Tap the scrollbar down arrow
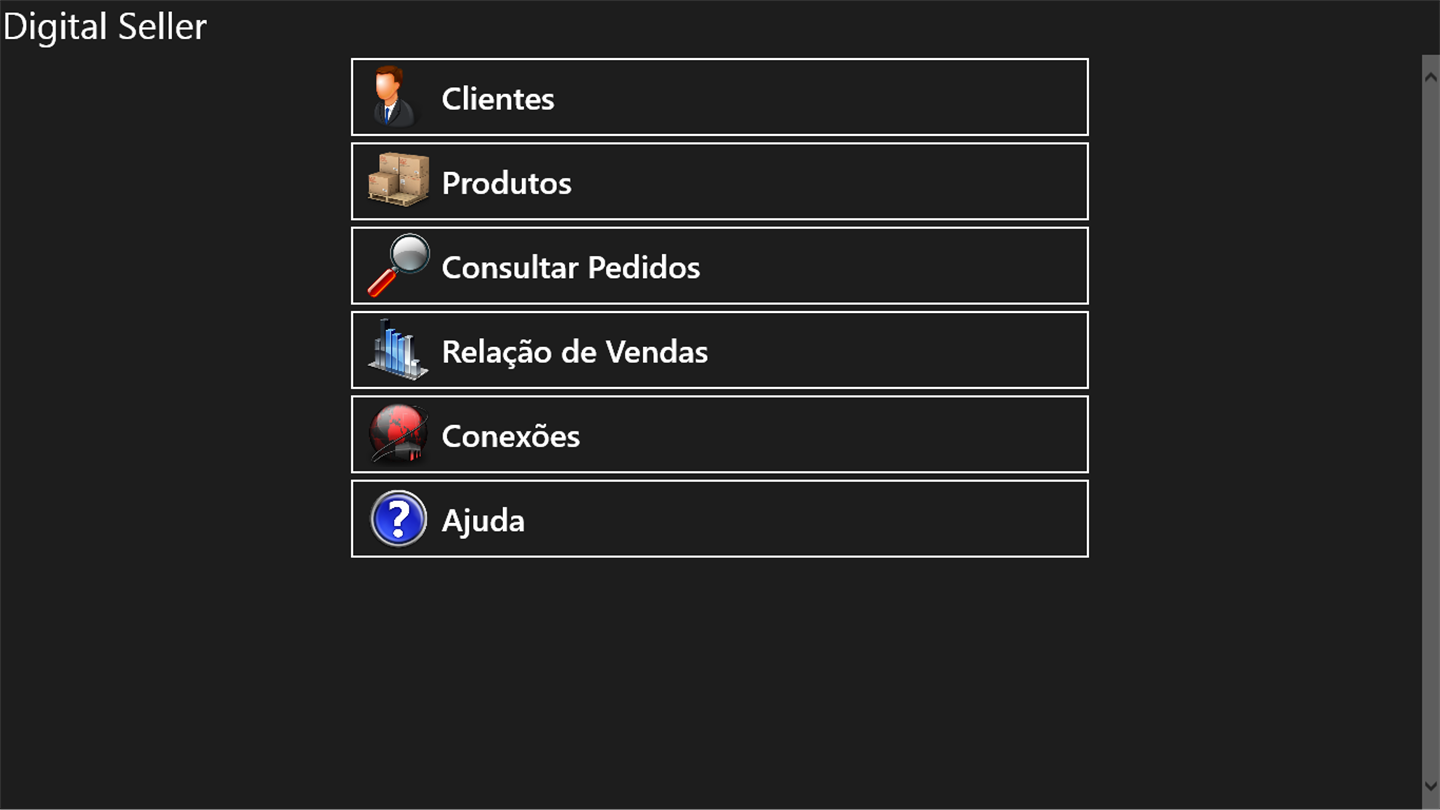The image size is (1440, 810). [x=1430, y=786]
